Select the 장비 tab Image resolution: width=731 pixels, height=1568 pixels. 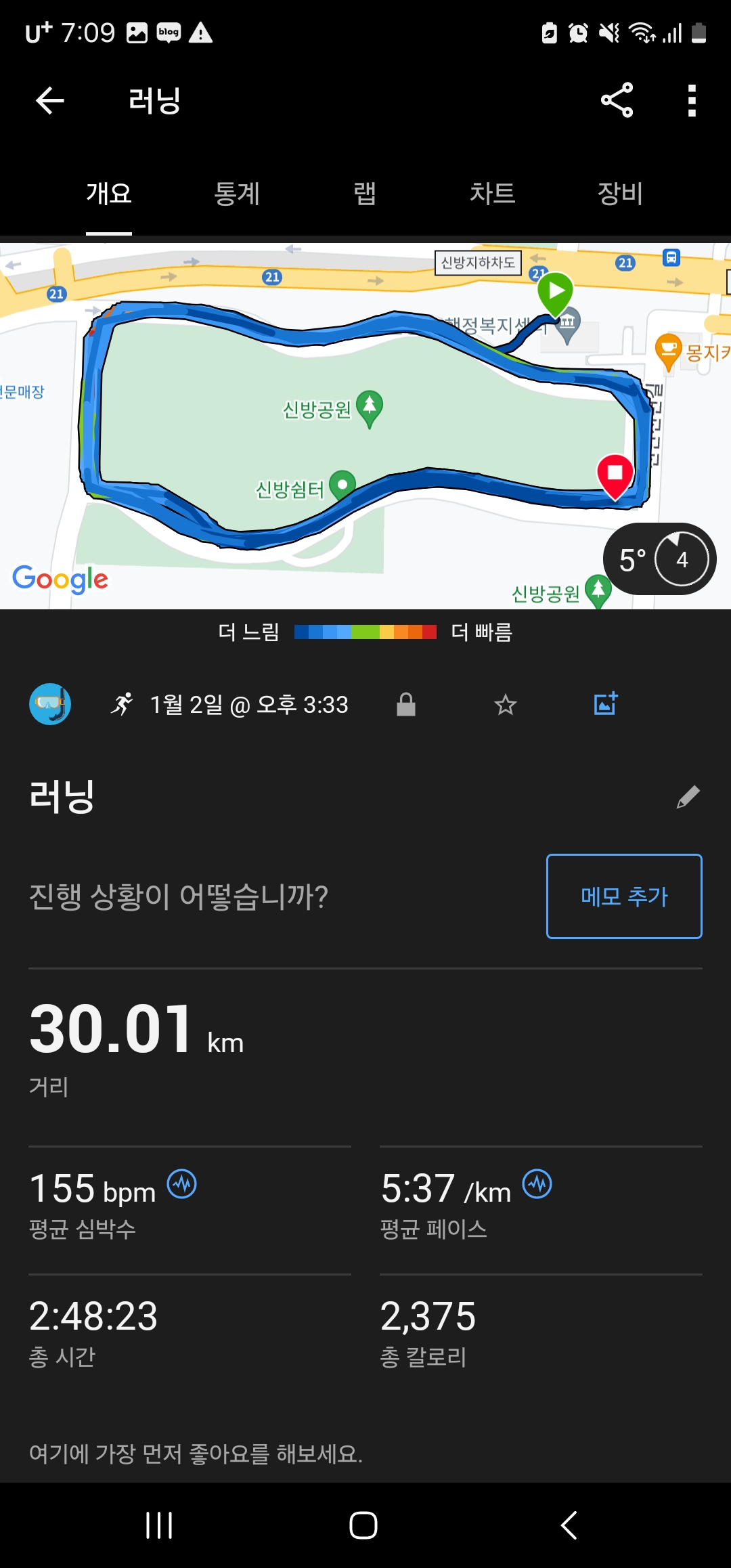point(620,194)
